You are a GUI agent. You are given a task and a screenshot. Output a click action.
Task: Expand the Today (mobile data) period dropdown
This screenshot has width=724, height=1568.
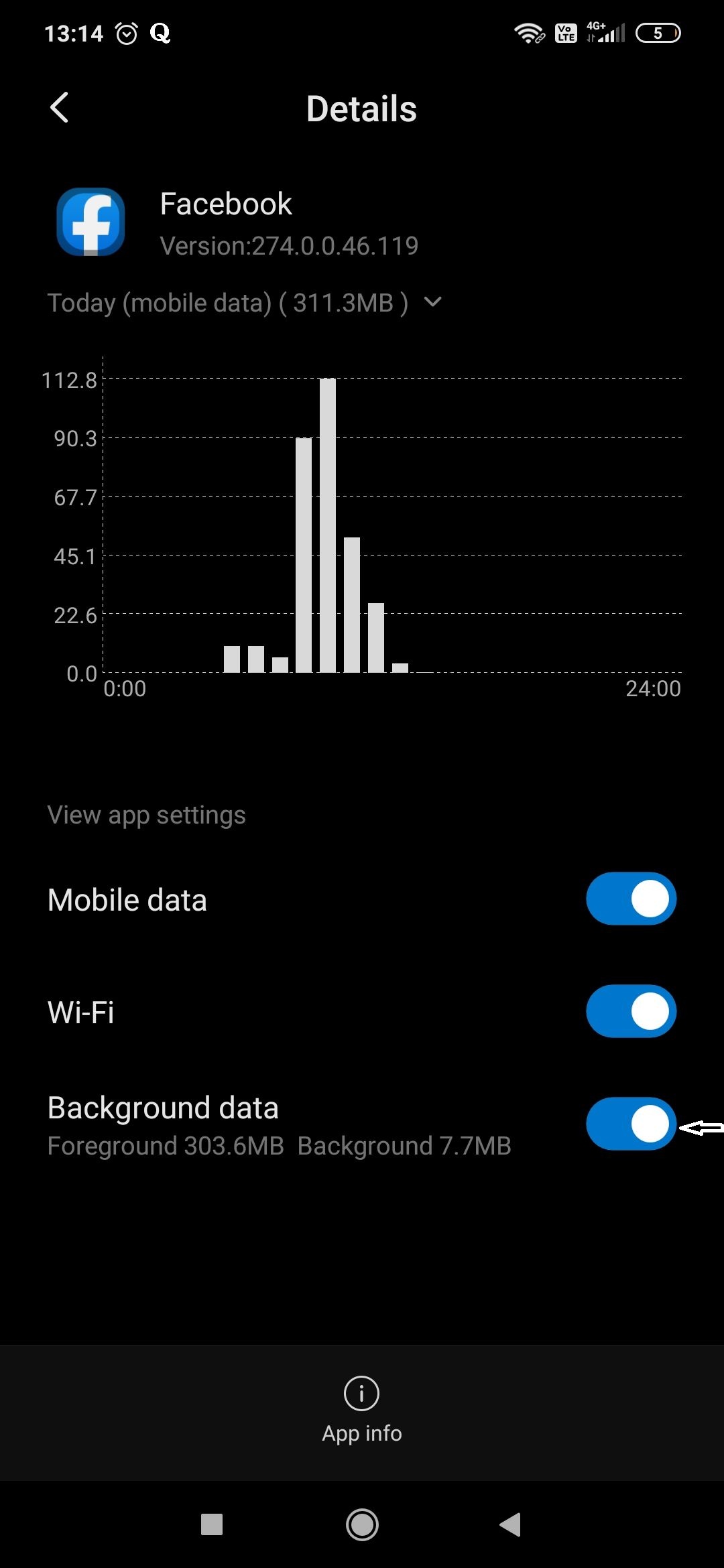tap(433, 302)
